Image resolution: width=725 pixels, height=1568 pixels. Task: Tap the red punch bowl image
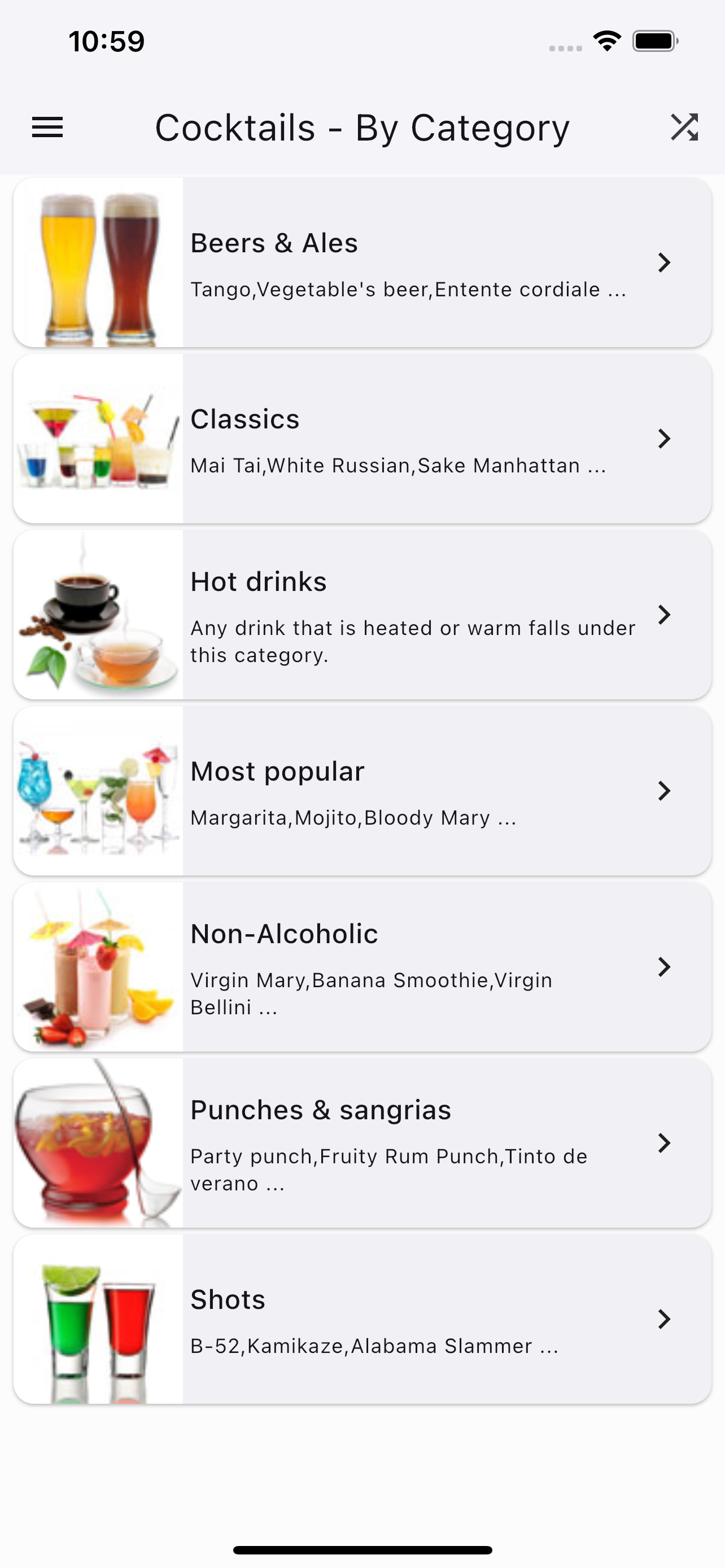point(98,1142)
